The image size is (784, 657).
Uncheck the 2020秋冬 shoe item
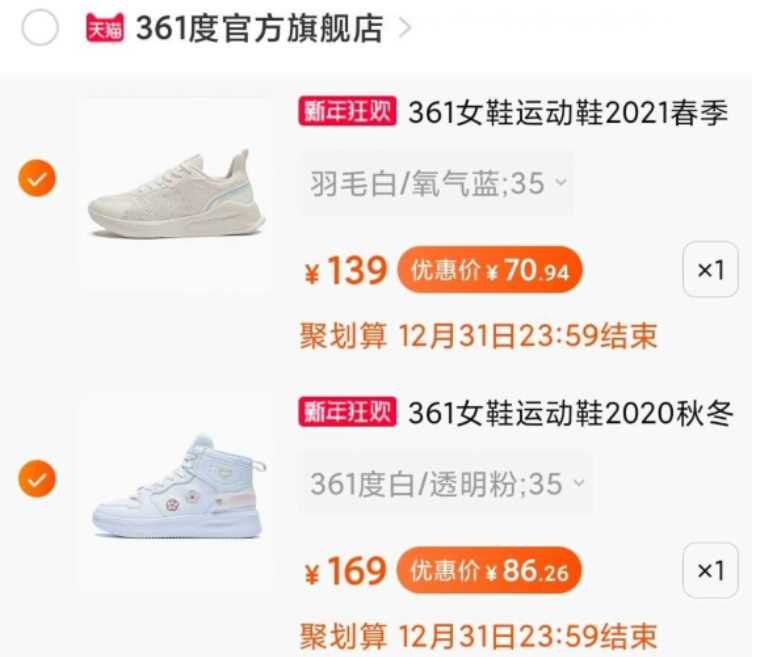click(37, 478)
